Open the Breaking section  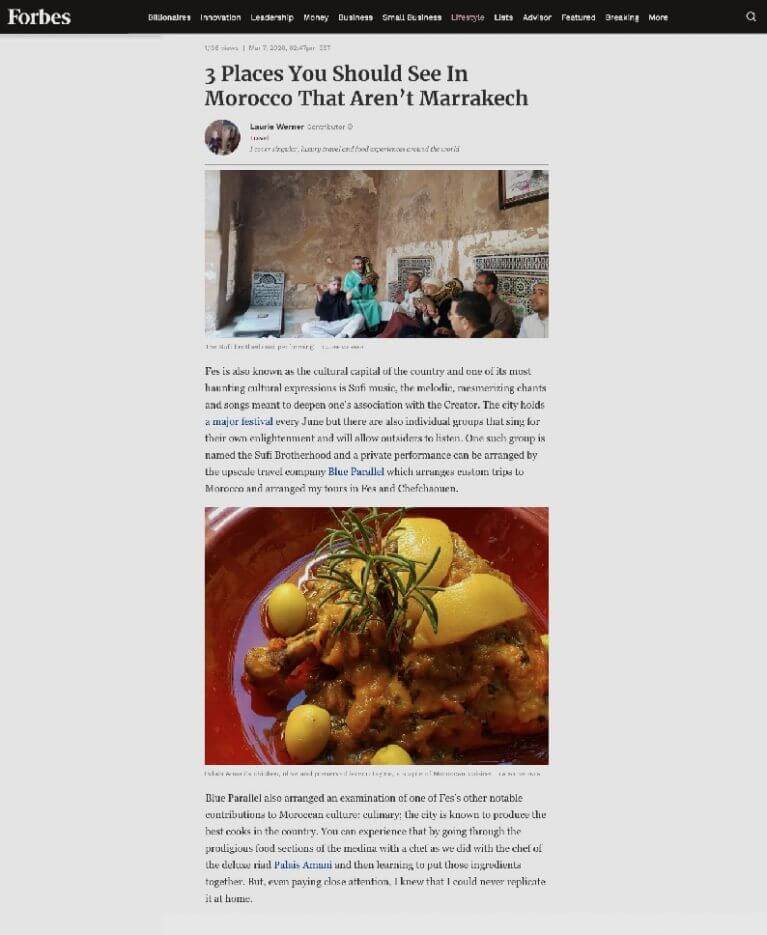click(x=622, y=17)
